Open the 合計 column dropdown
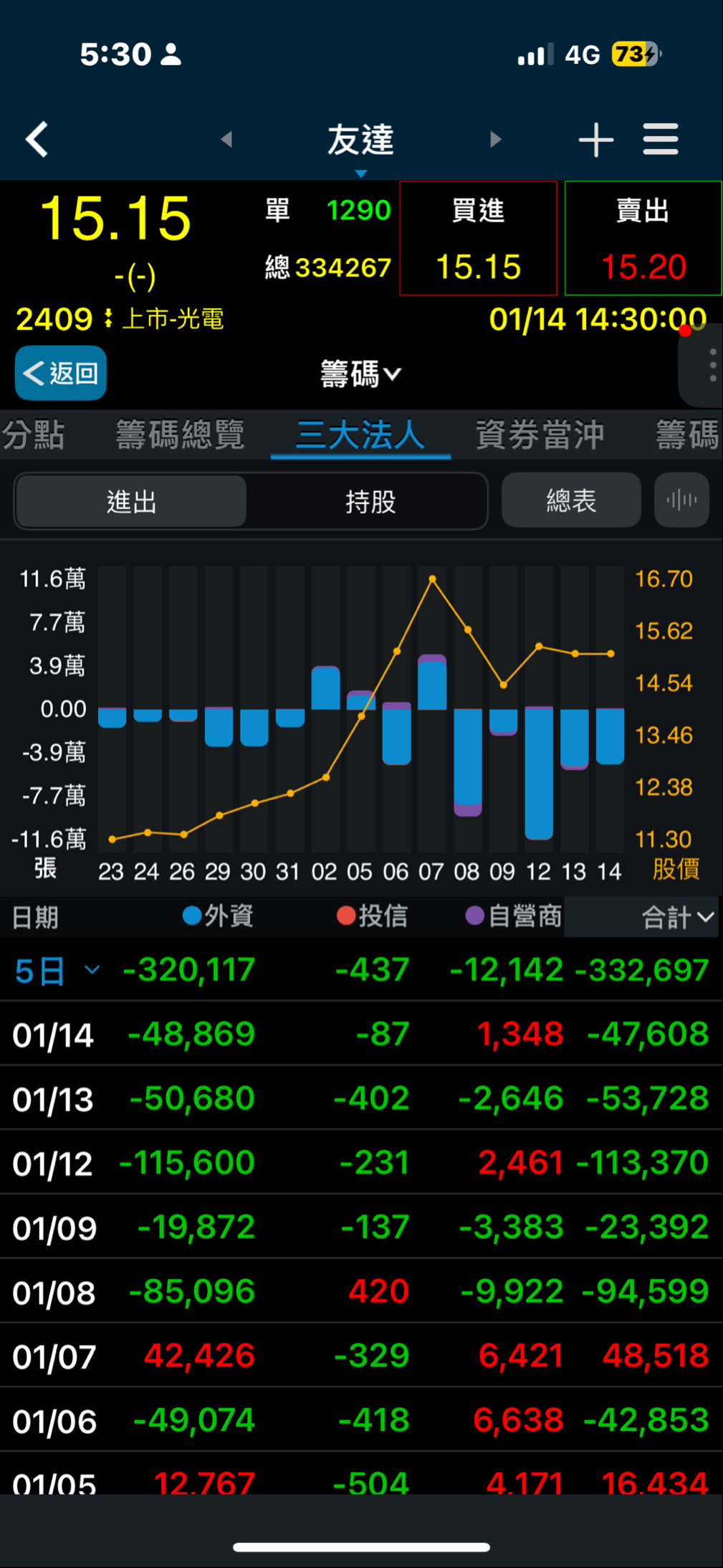723x1568 pixels. [x=677, y=917]
